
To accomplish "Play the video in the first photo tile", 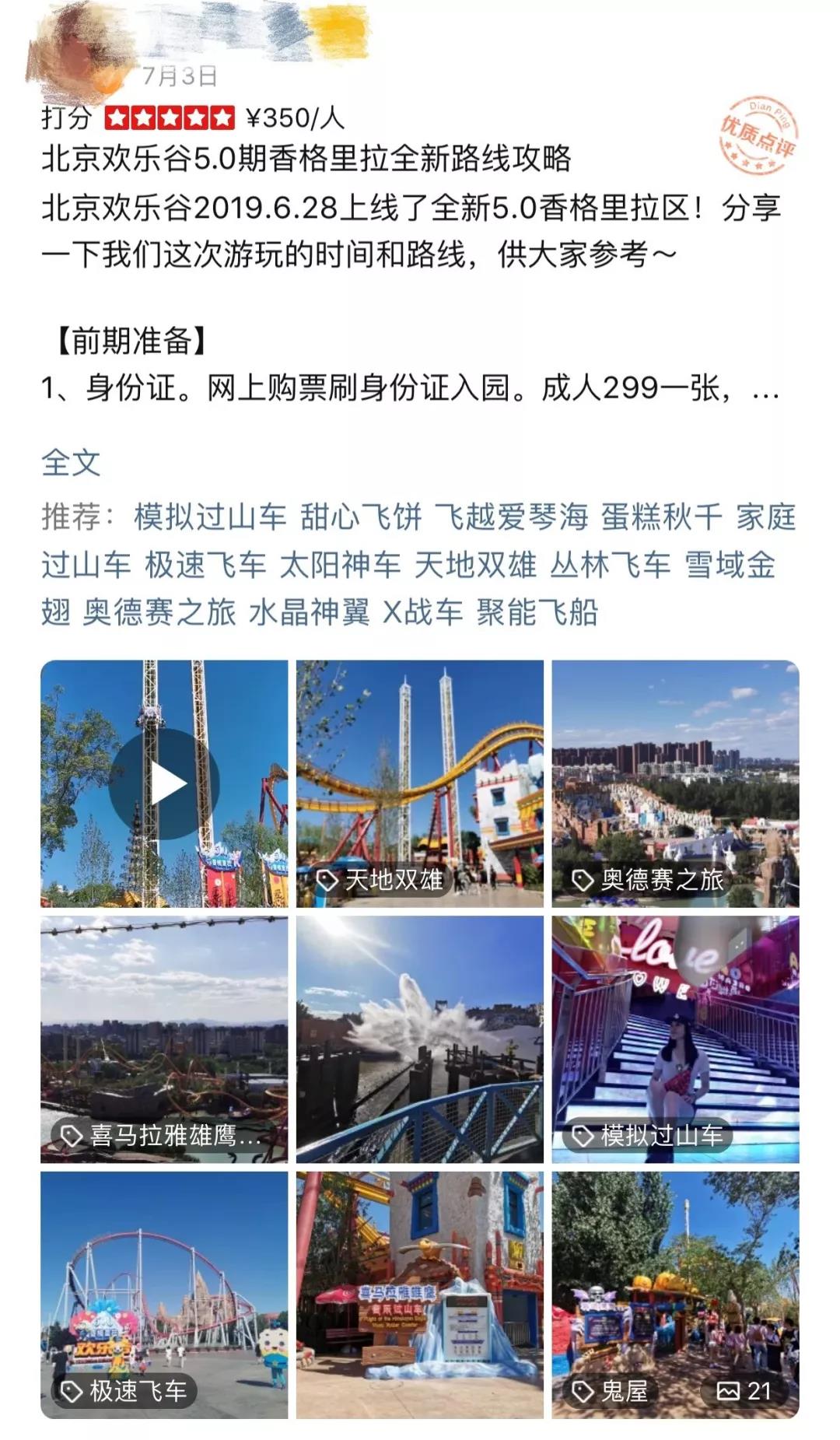I will [x=163, y=783].
